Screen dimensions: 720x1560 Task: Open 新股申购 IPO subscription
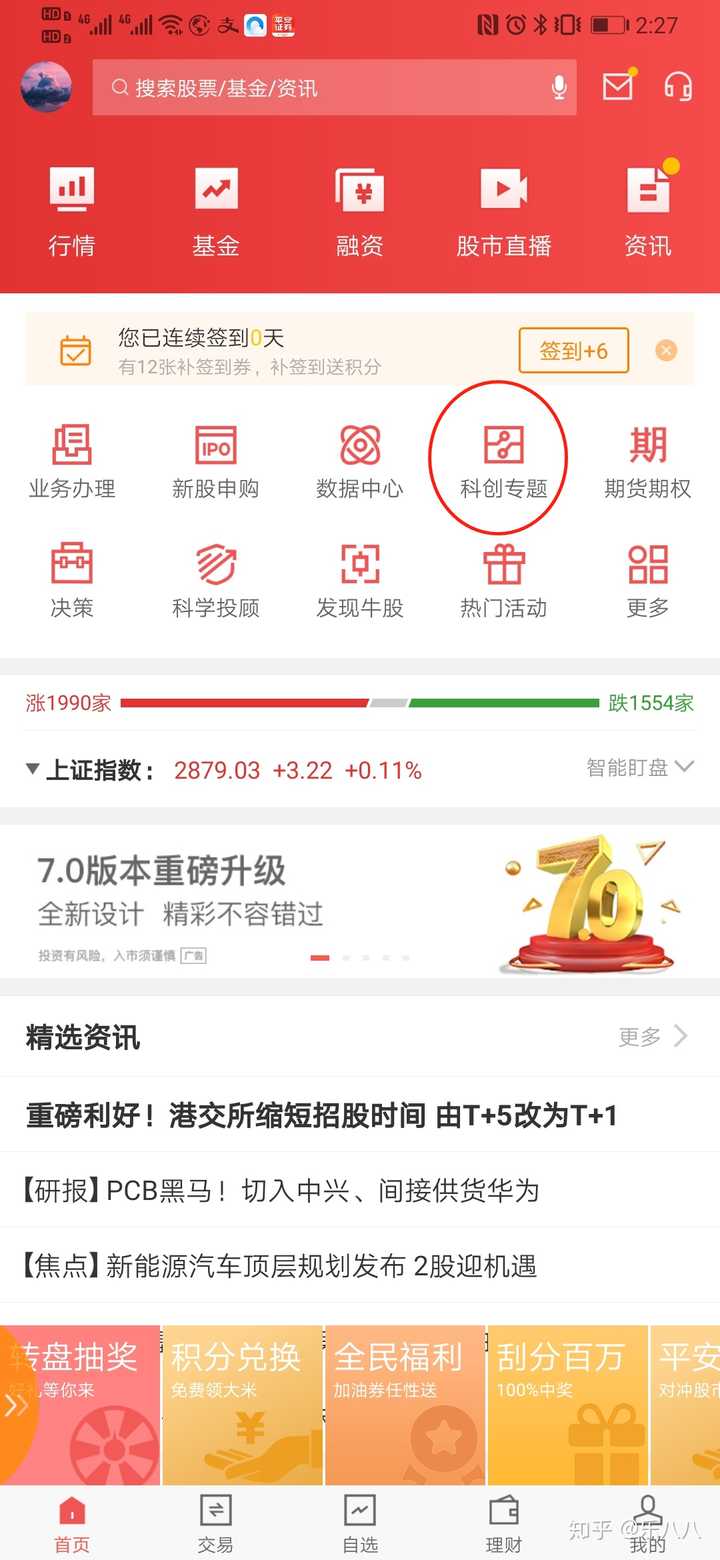pos(215,460)
